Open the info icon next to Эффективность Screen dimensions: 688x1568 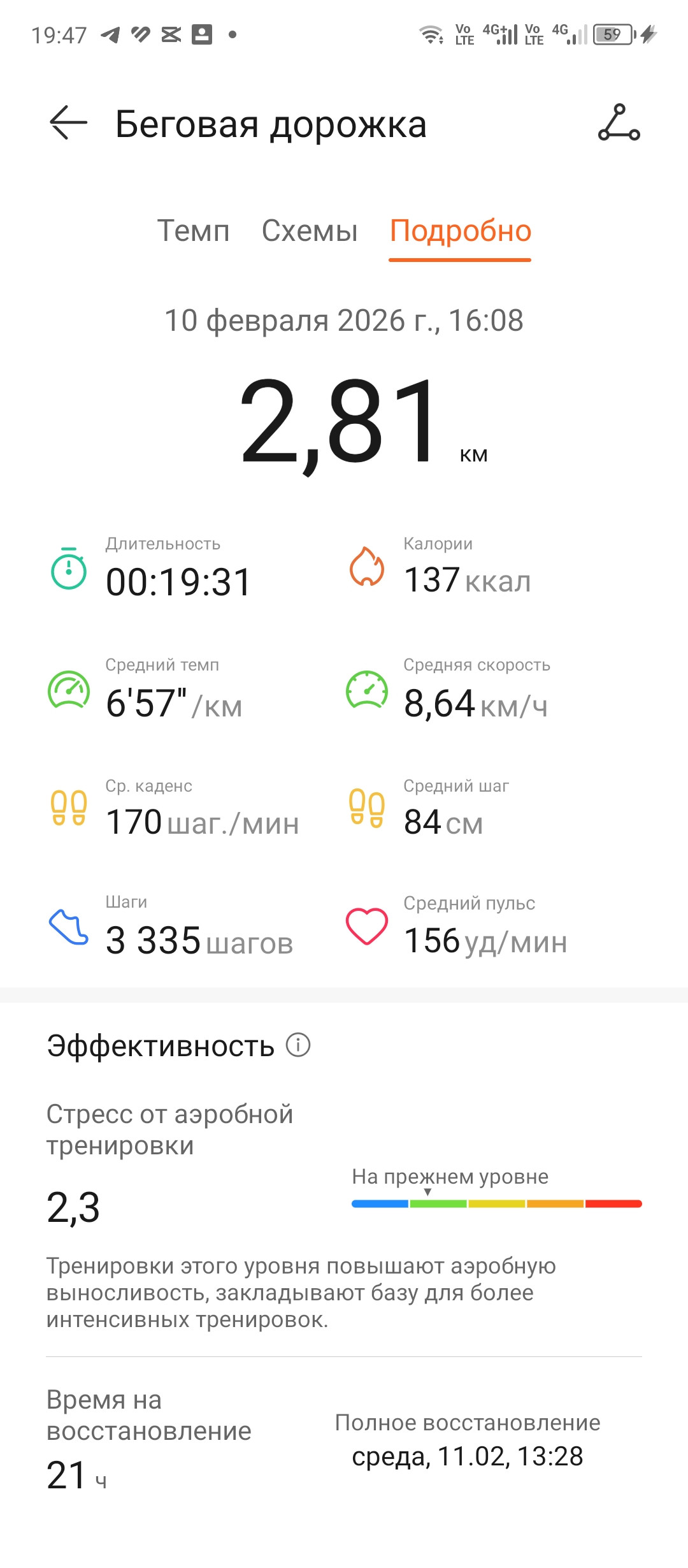point(298,1045)
